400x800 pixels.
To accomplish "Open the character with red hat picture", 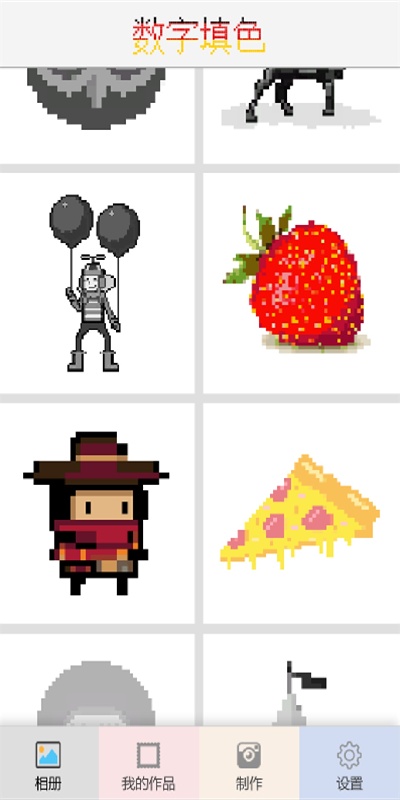I will pyautogui.click(x=97, y=513).
